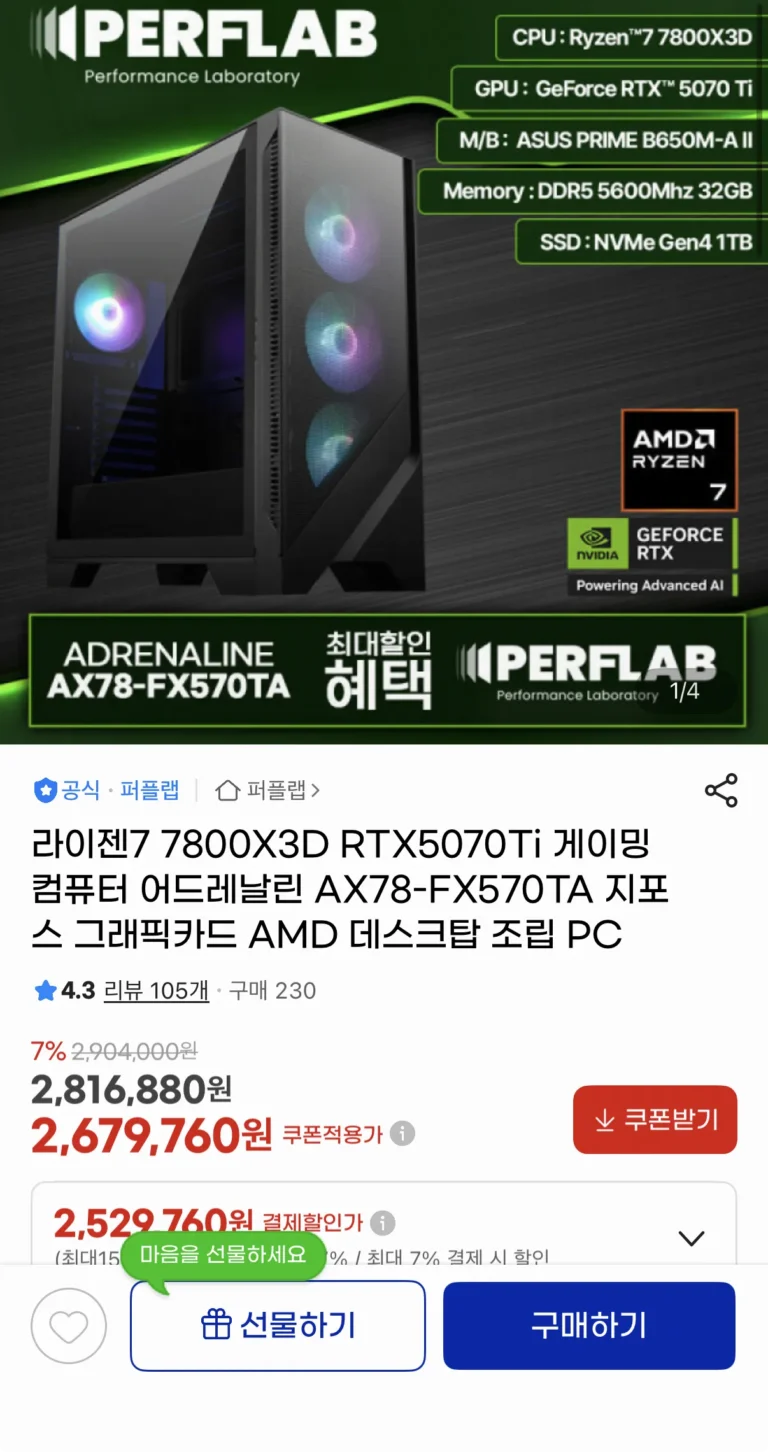The width and height of the screenshot is (768, 1452).
Task: Show info for 결제할인가
Action: [x=382, y=1222]
